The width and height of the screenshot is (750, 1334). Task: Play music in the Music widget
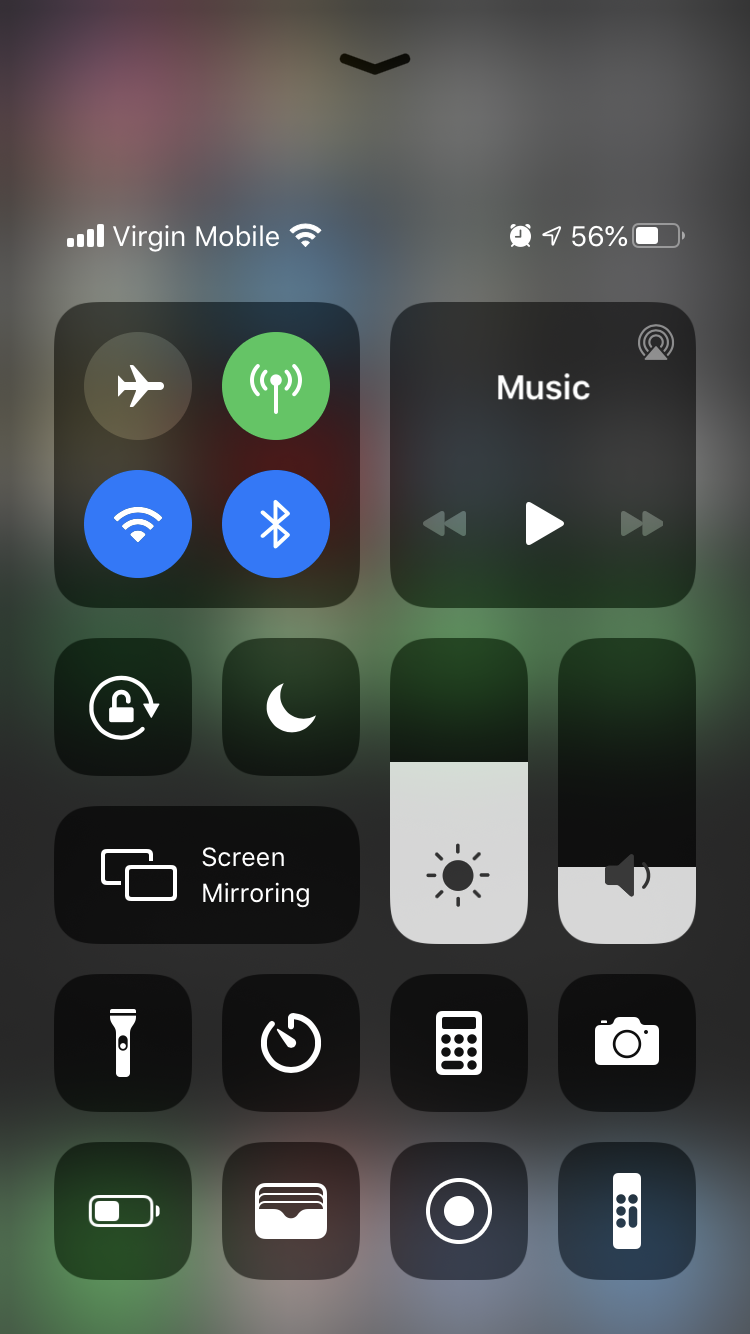pos(544,523)
